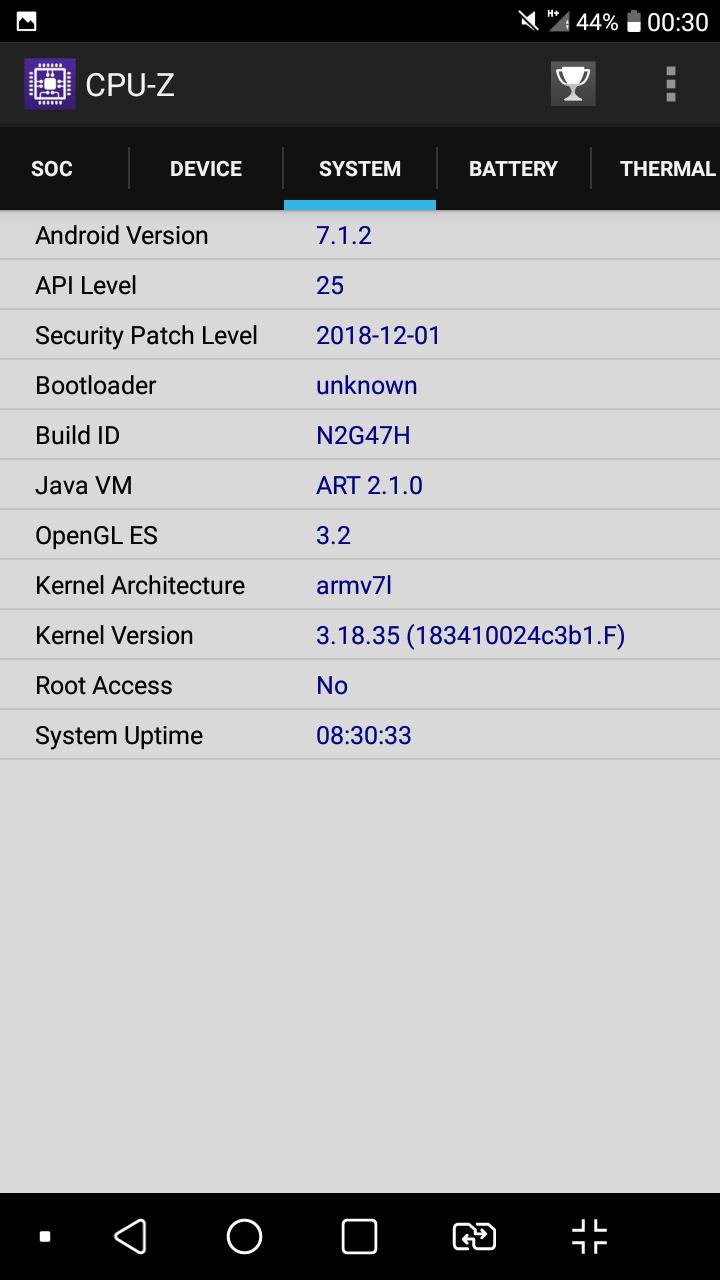
Task: Open the trophy validation icon
Action: tap(573, 84)
